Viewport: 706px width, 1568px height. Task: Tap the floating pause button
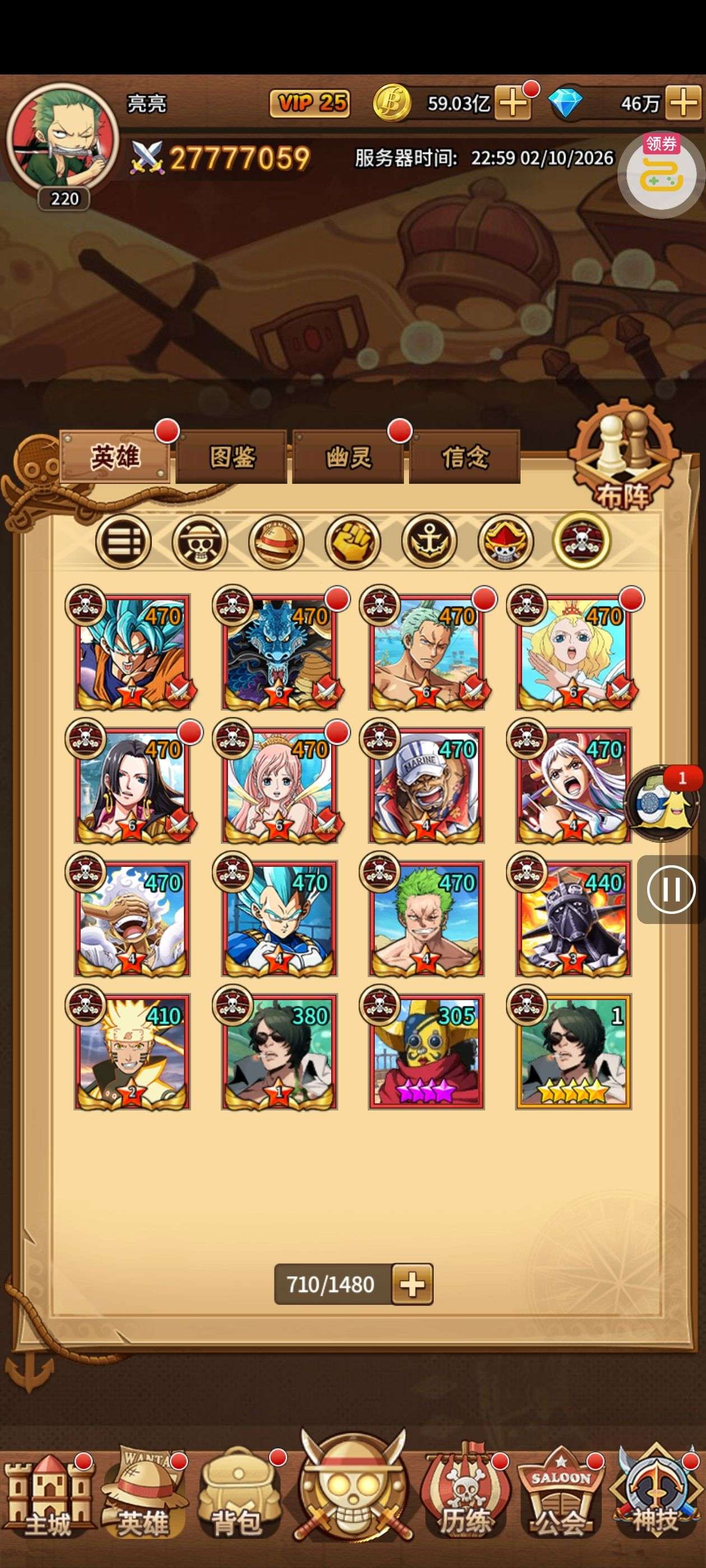[x=671, y=889]
